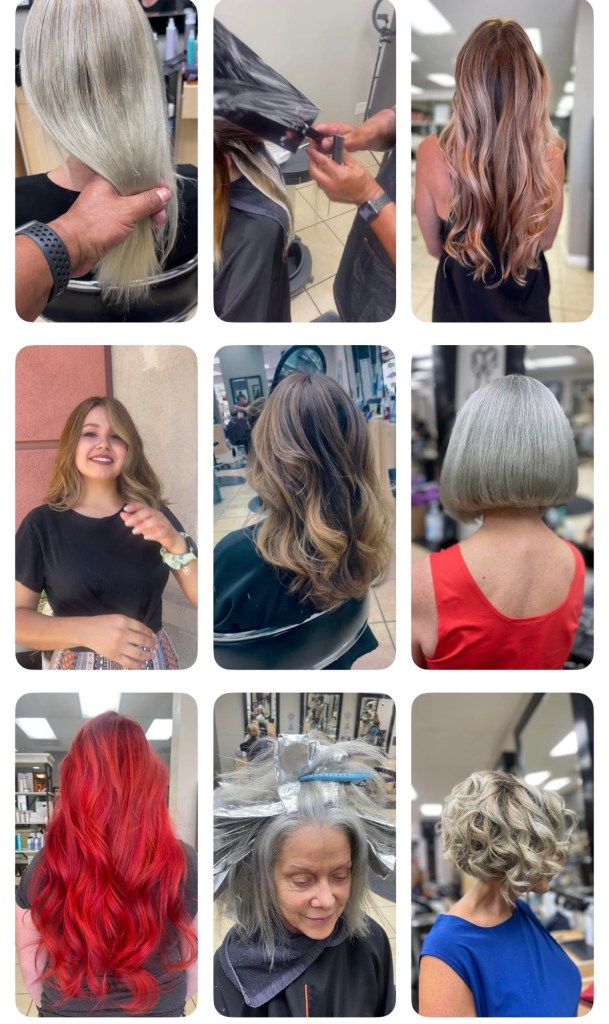
Task: Open the gray hair with foils photo
Action: click(304, 854)
